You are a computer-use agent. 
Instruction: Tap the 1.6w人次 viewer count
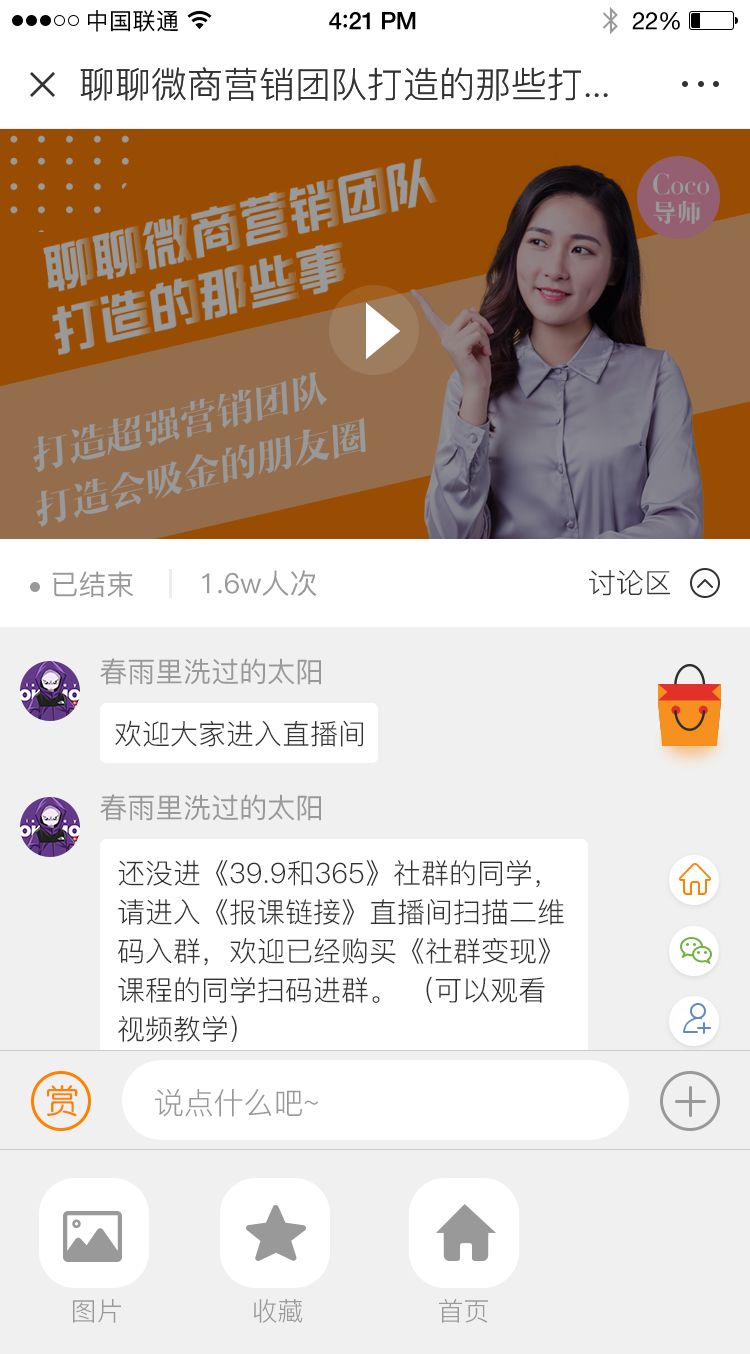(x=256, y=585)
